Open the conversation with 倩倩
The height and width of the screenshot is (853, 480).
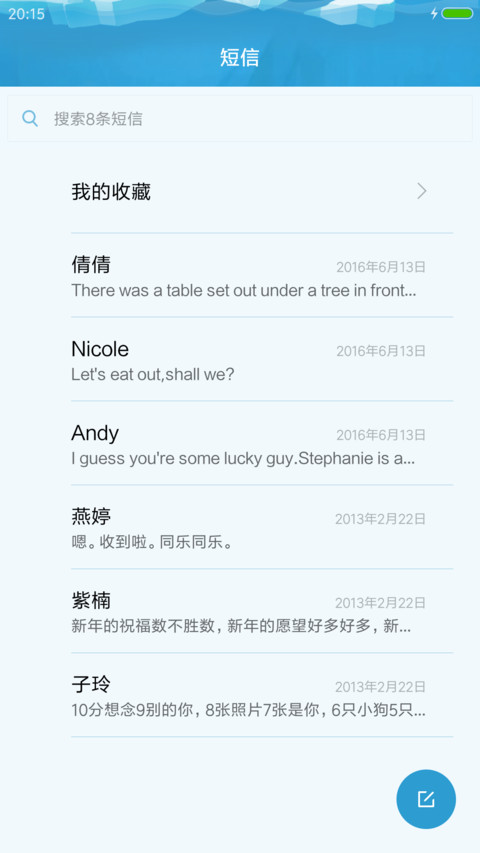tap(239, 275)
